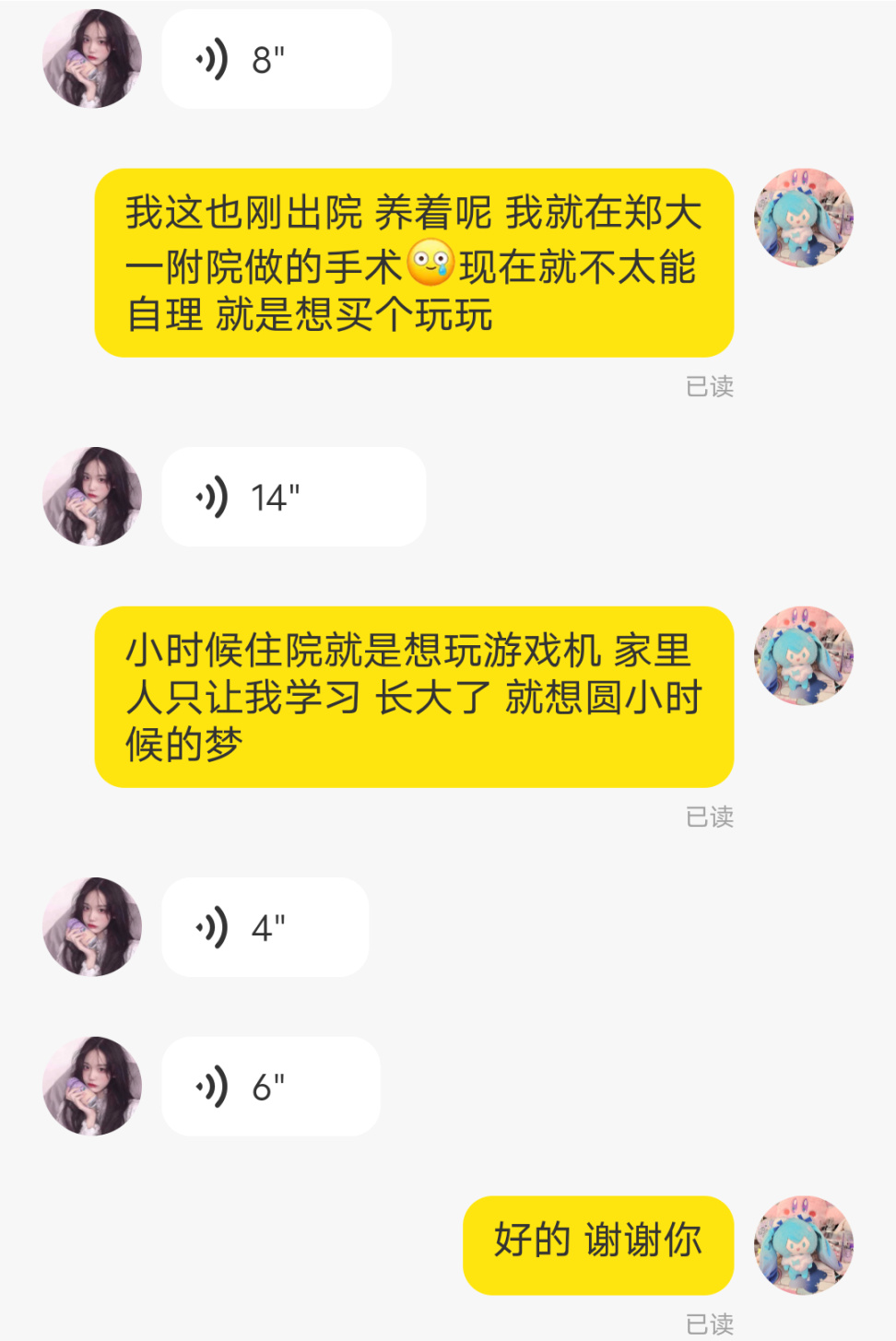Open avatar beside the 6-second voice message
The width and height of the screenshot is (896, 1341).
point(92,1086)
